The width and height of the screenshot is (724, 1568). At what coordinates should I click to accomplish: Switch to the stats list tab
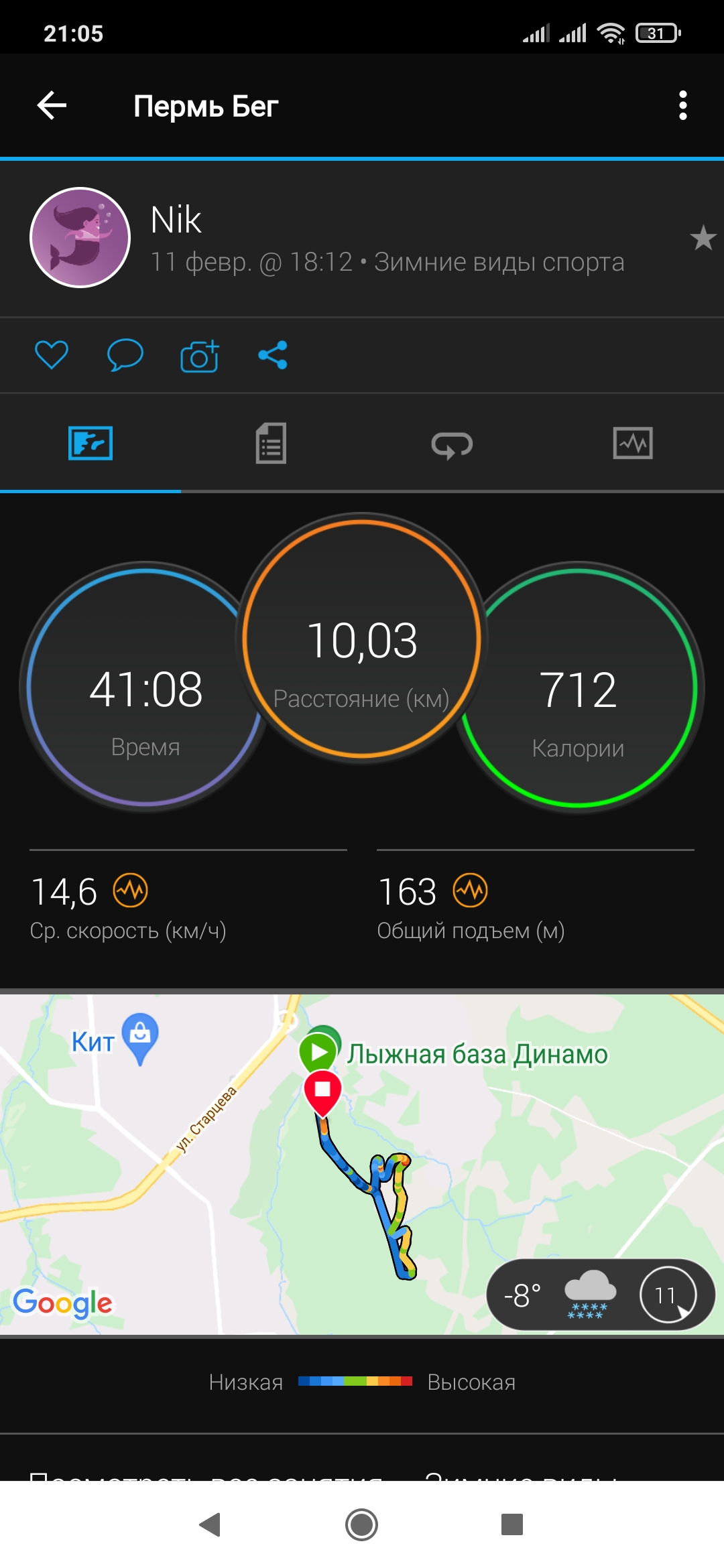click(271, 444)
